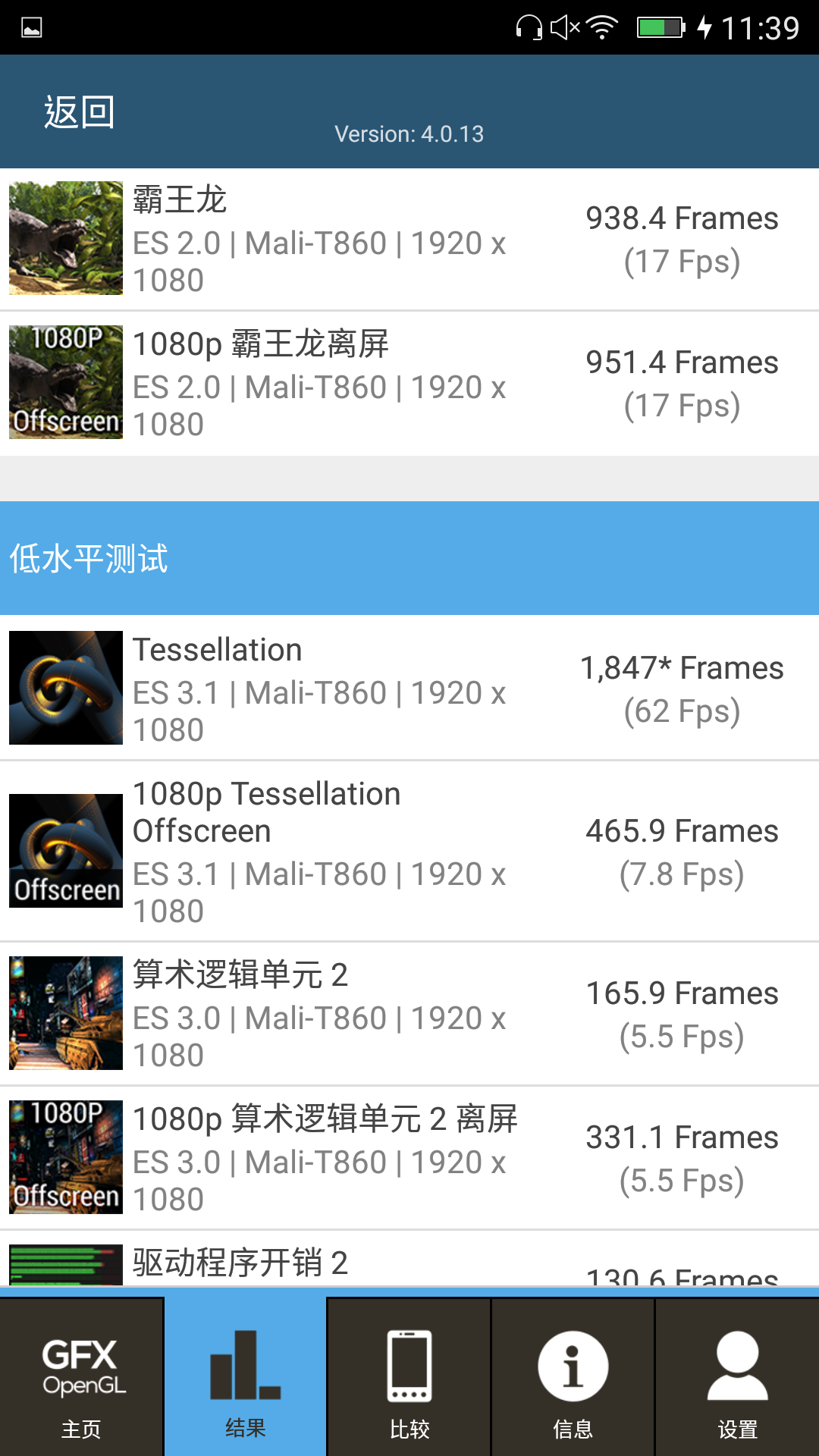Open the 信息 info tab
Screen dimensions: 819x1456
[x=573, y=1377]
